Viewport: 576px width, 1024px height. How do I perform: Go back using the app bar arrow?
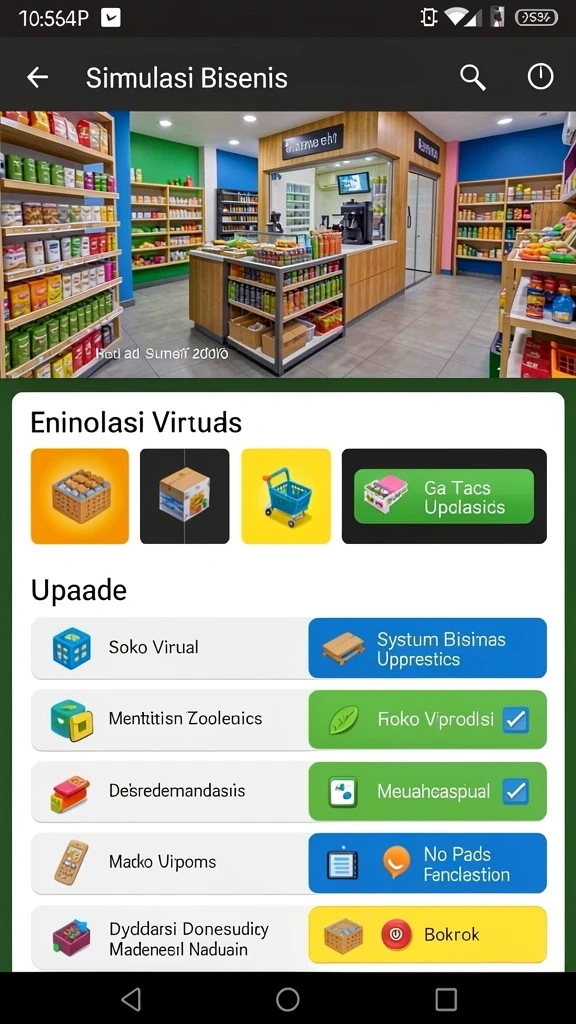[37, 77]
